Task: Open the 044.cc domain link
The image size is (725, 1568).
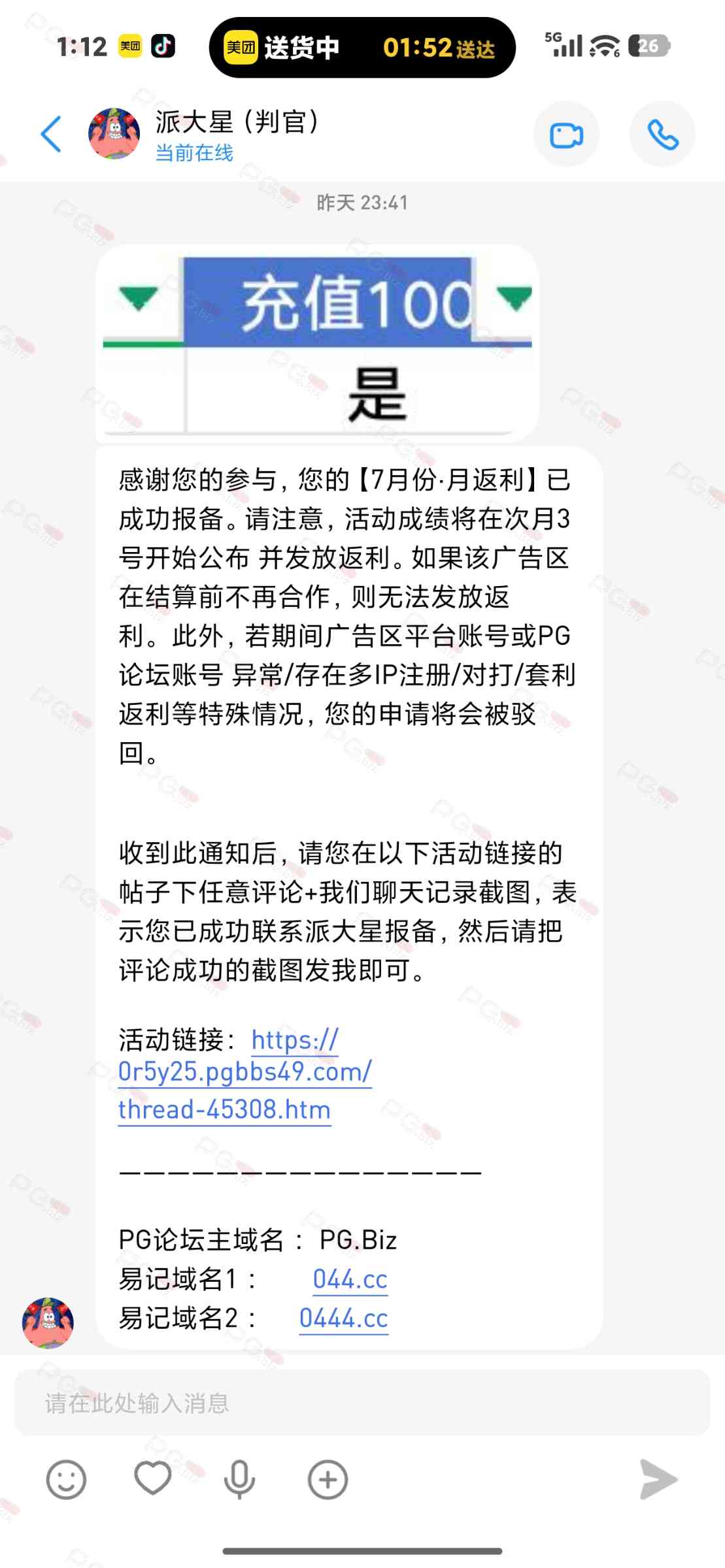Action: (350, 1279)
